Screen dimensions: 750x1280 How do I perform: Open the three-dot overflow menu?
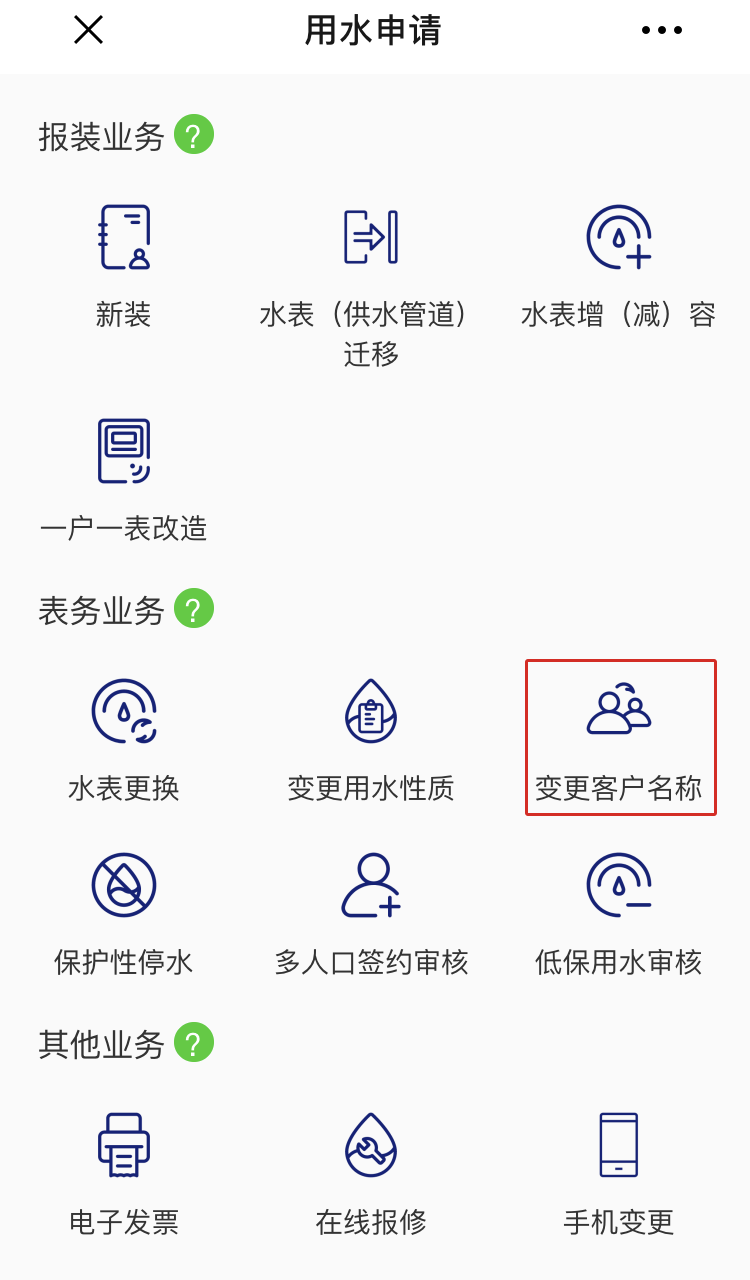(662, 30)
